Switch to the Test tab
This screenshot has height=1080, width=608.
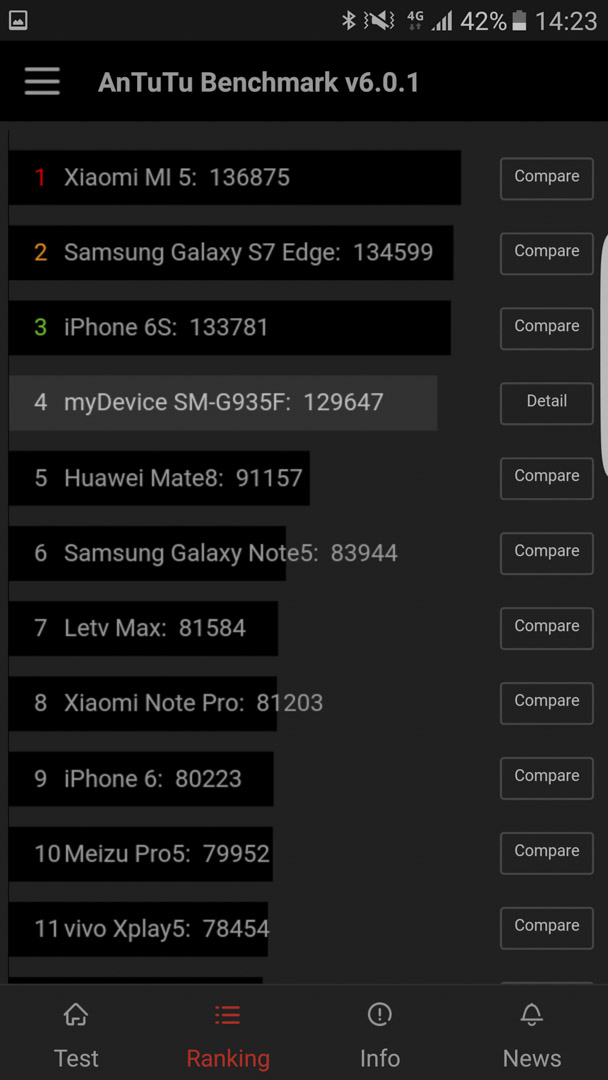click(76, 1035)
